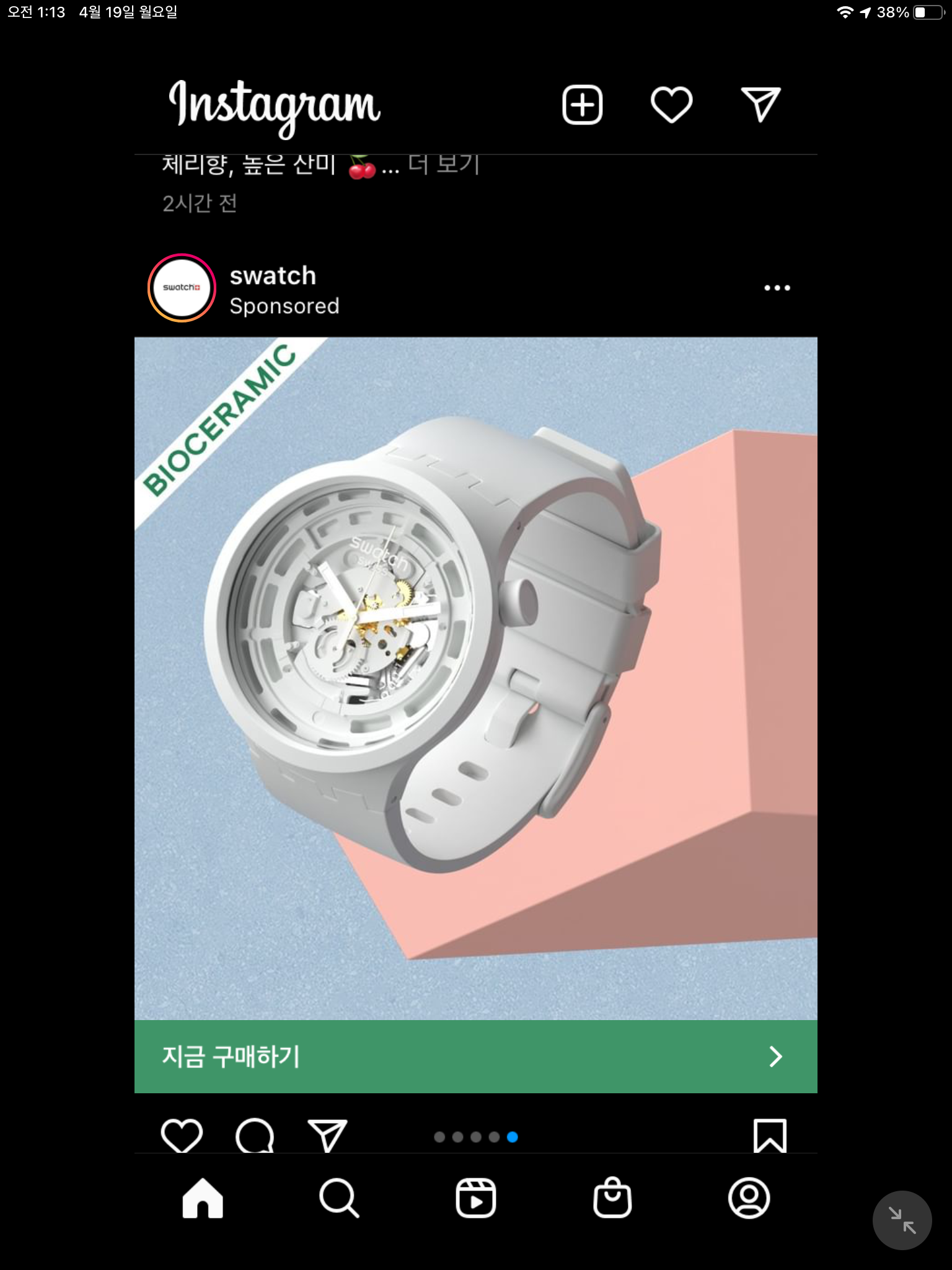This screenshot has height=1270, width=952.
Task: Open direct messages paper plane
Action: [x=760, y=105]
